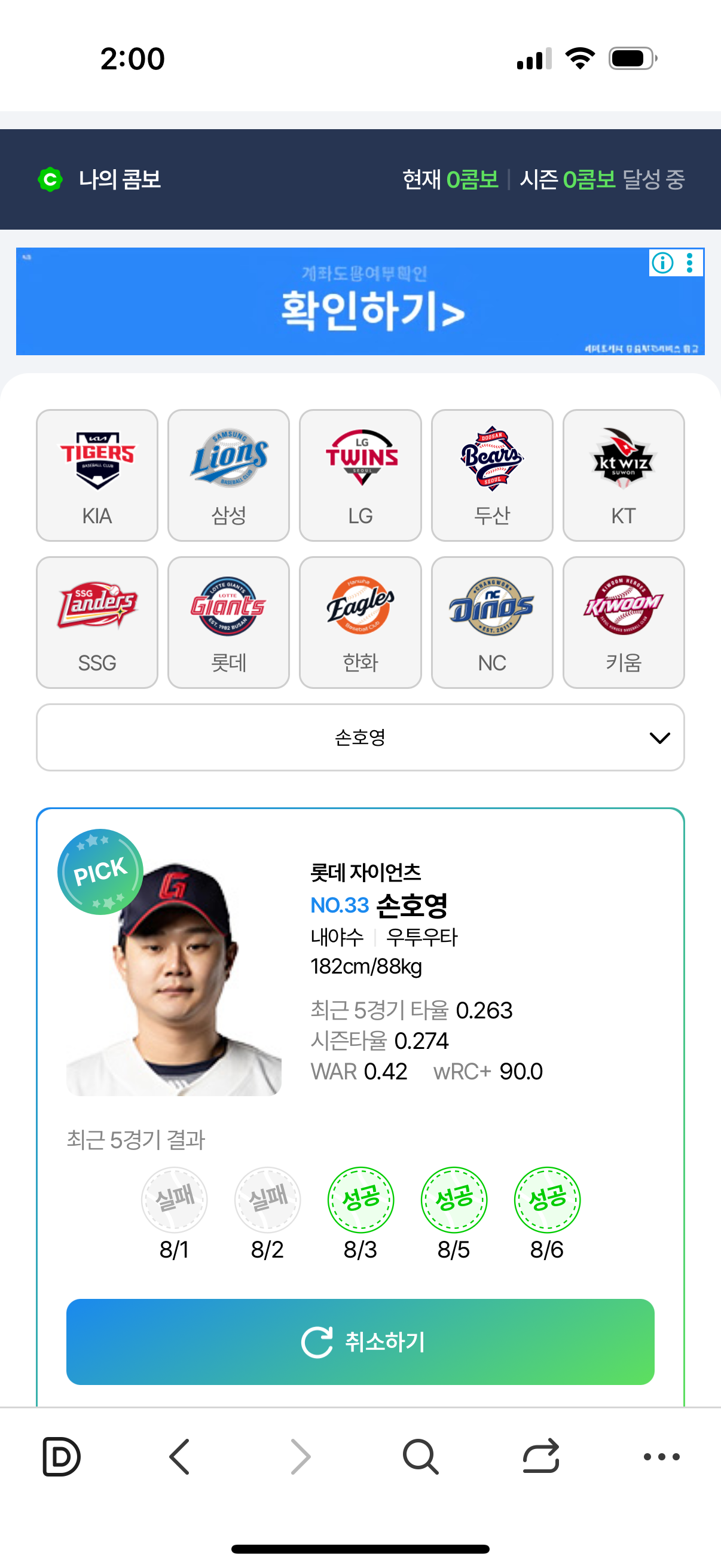Choose the LG Twins team
Screen dimensions: 721x1568
click(360, 475)
